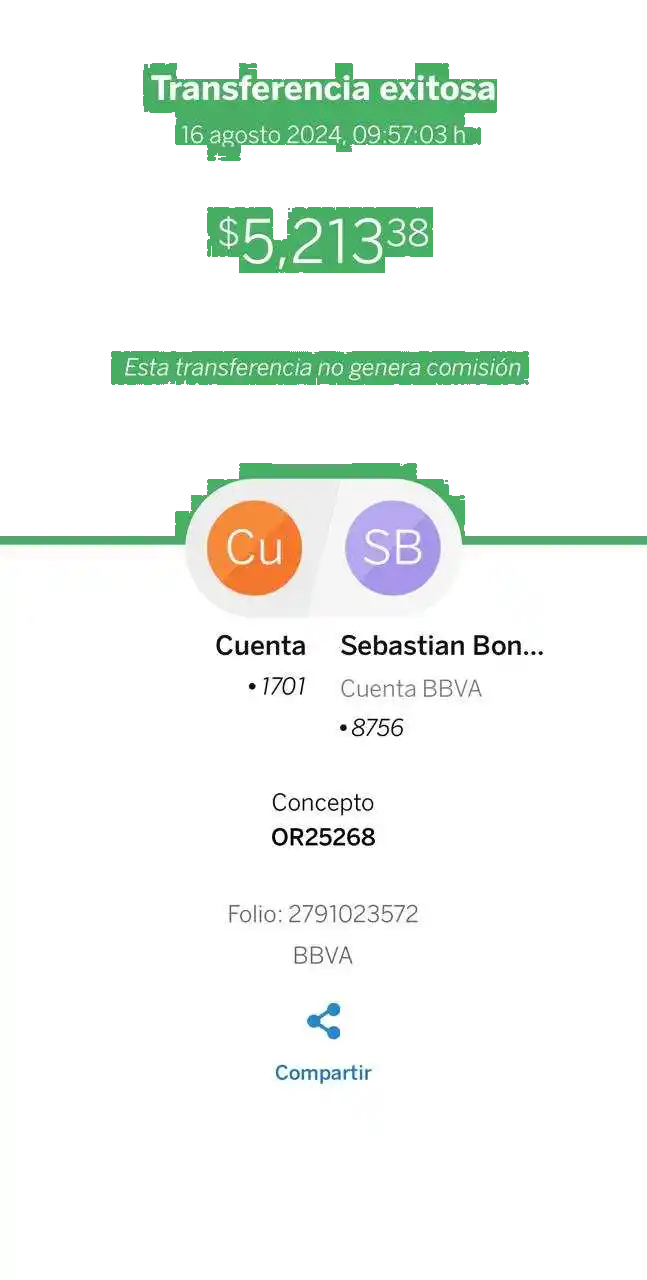This screenshot has height=1280, width=647.
Task: Share the transfer receipt via Compartir
Action: (x=323, y=1041)
